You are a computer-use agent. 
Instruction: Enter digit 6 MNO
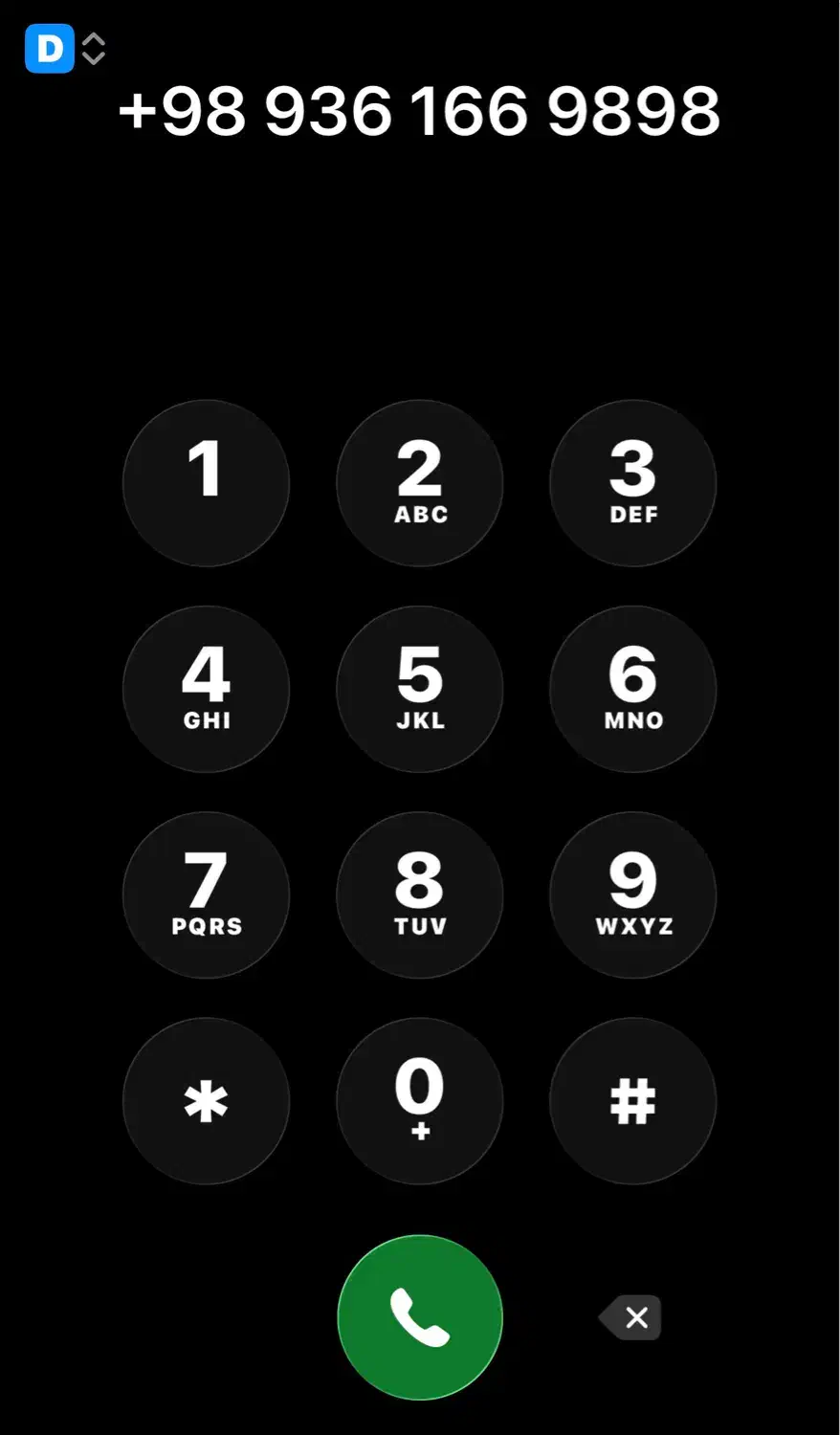pyautogui.click(x=632, y=689)
